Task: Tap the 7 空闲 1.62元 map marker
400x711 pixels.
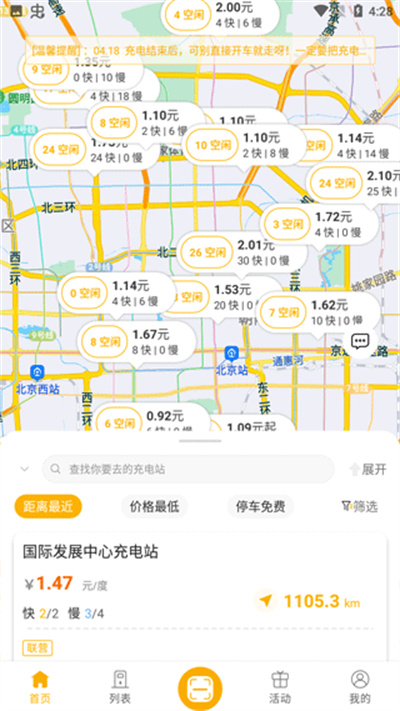Action: click(x=319, y=313)
